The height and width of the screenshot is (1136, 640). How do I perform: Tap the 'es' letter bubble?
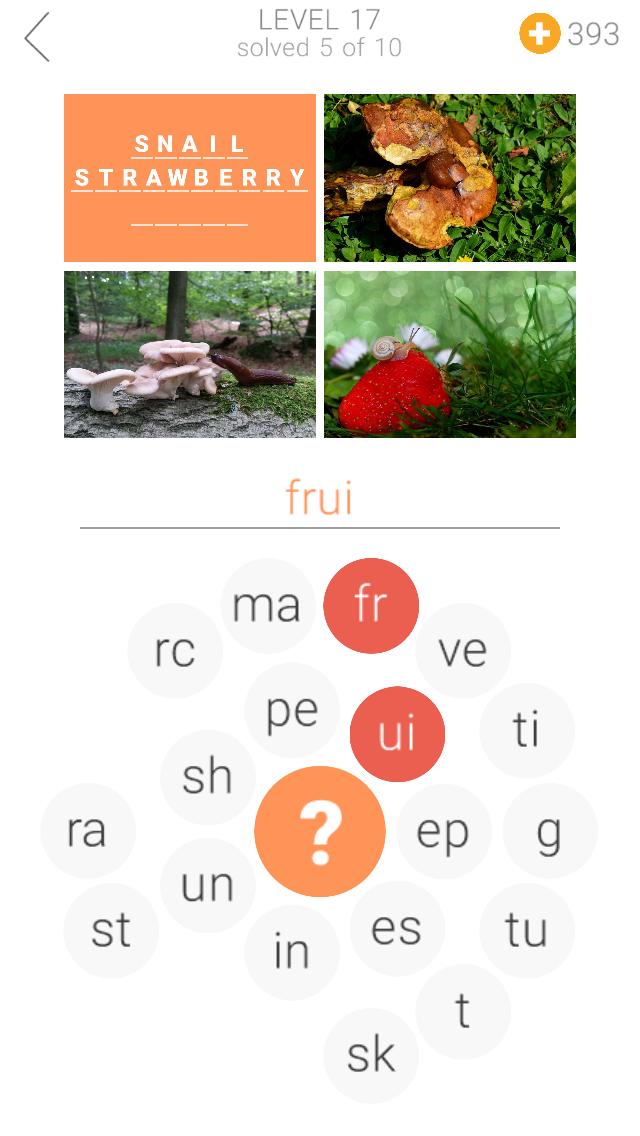pyautogui.click(x=397, y=928)
